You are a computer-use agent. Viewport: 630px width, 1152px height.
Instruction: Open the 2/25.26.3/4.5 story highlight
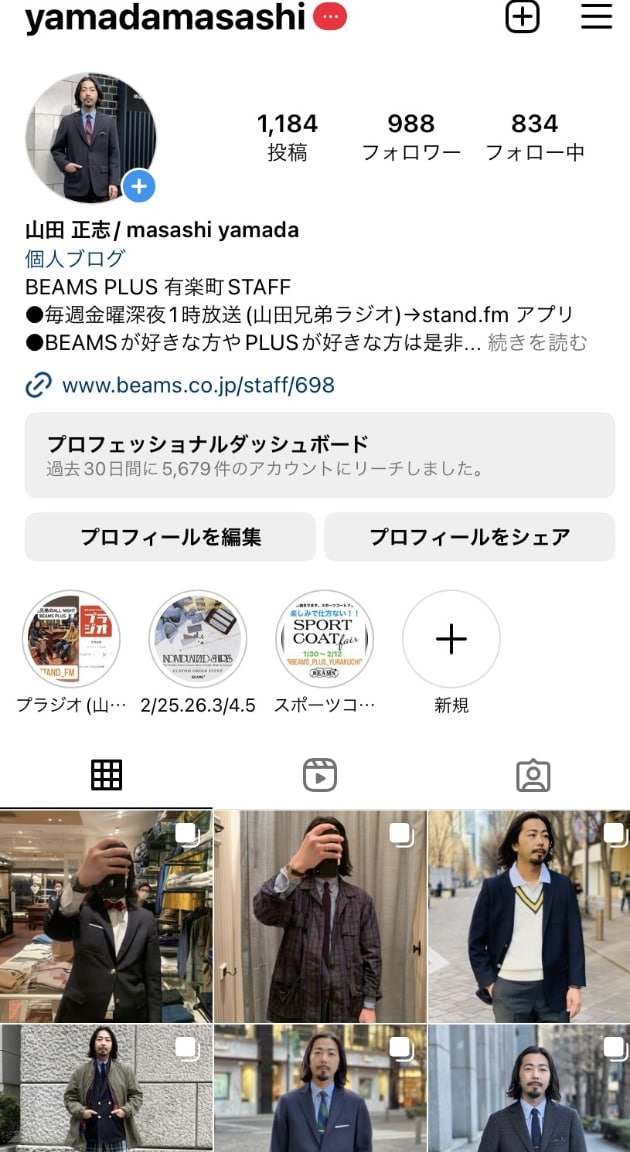(x=198, y=639)
